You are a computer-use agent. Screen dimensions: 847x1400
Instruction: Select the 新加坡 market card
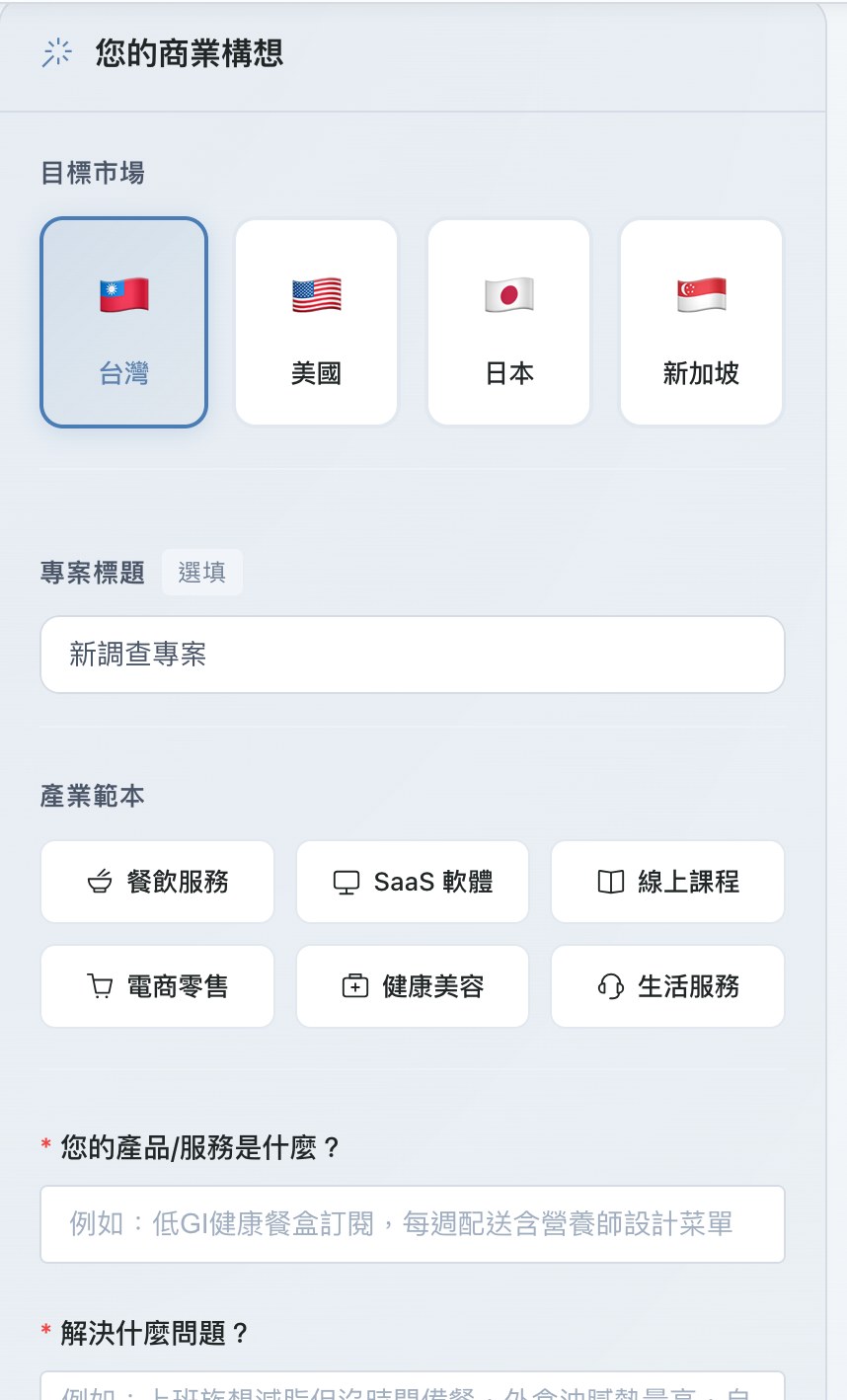pyautogui.click(x=701, y=322)
